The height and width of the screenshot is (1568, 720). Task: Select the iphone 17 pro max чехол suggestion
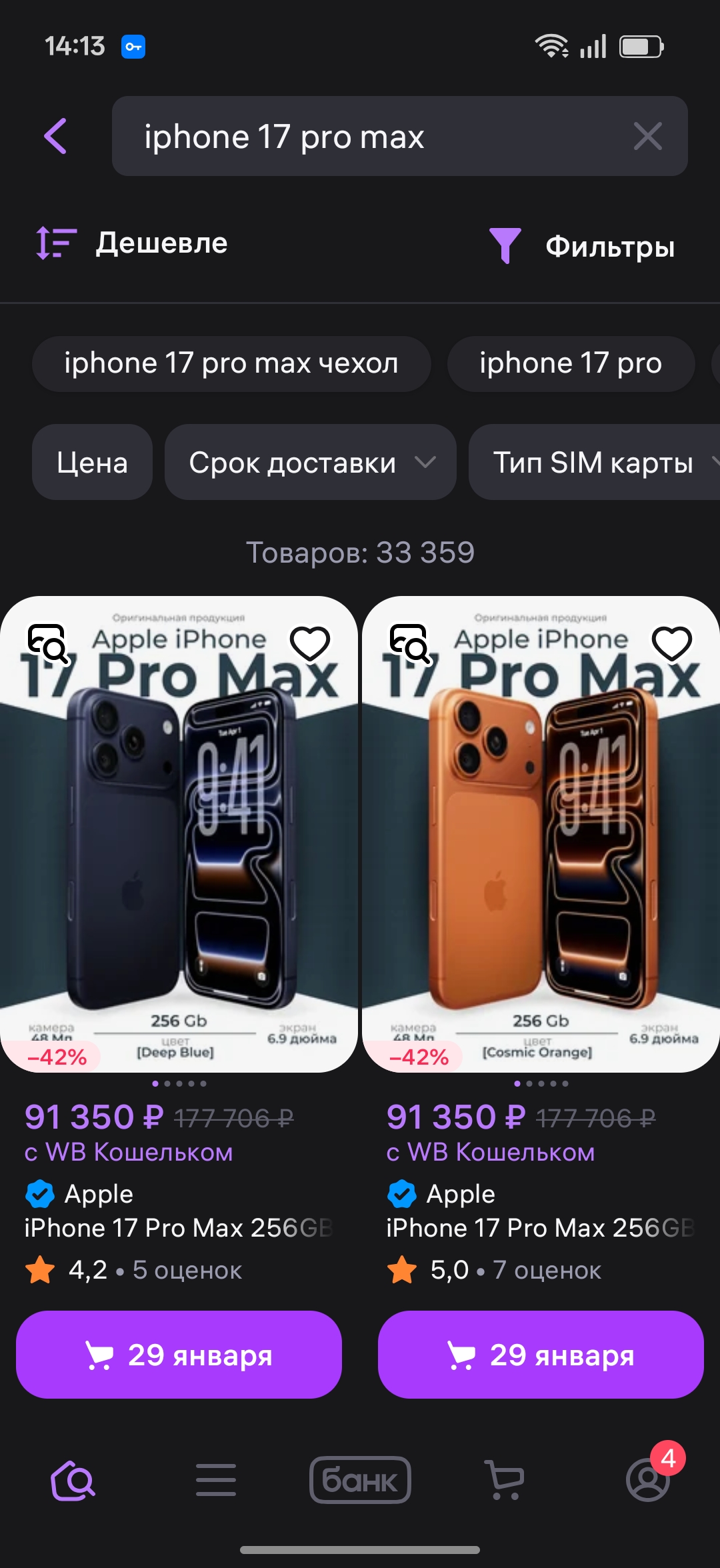pos(231,363)
